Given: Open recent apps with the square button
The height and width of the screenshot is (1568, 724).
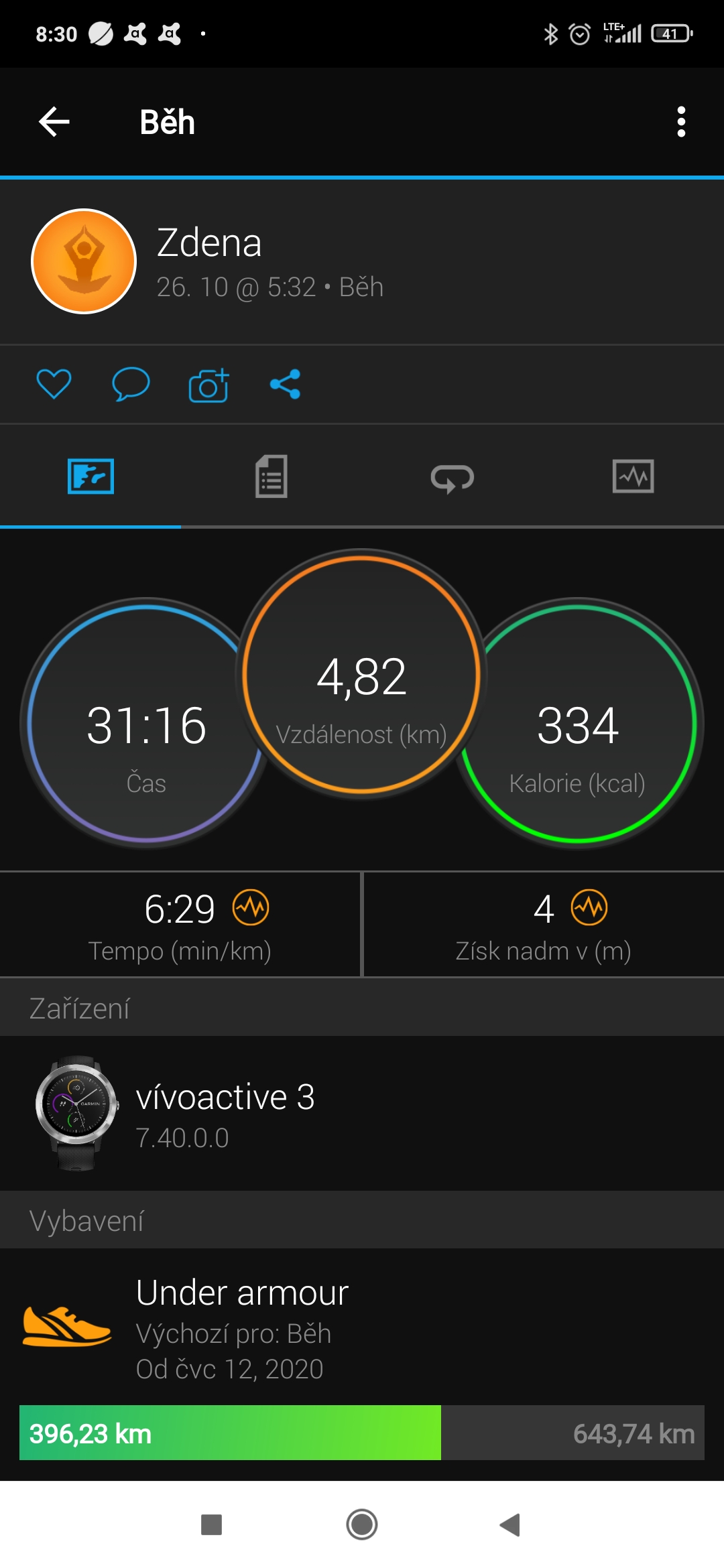Looking at the screenshot, I should click(x=212, y=1524).
